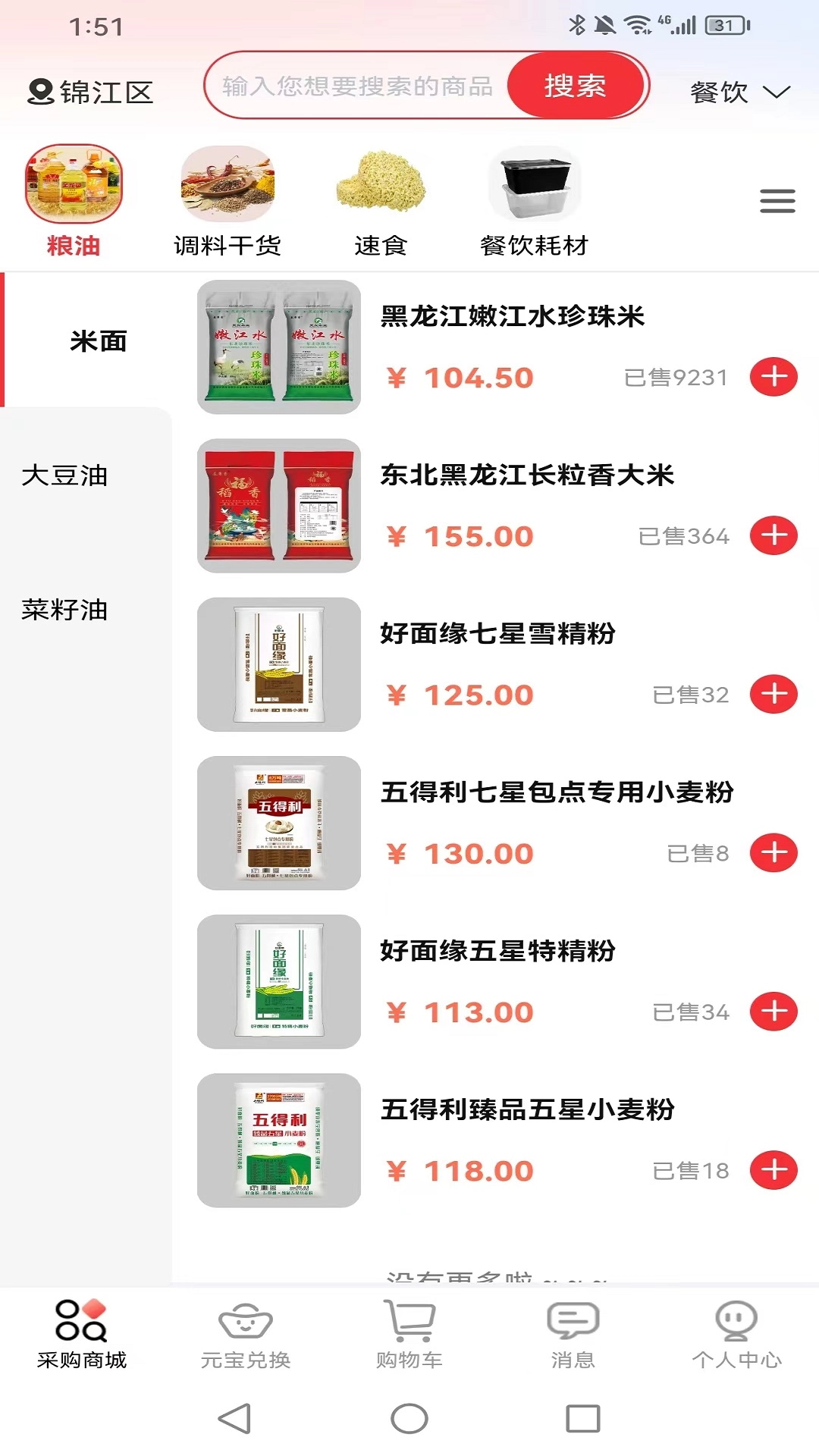Tap the red 搜索 button
The image size is (819, 1456).
point(575,86)
